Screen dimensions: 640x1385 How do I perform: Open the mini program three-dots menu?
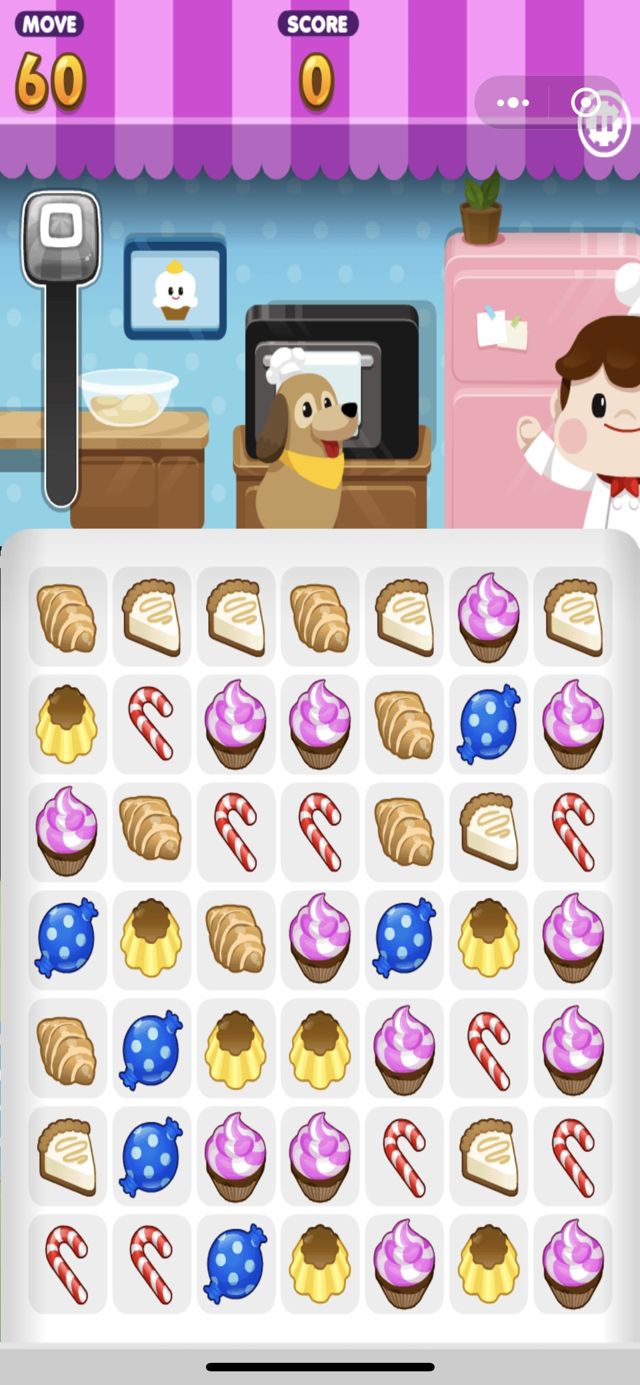coord(512,102)
